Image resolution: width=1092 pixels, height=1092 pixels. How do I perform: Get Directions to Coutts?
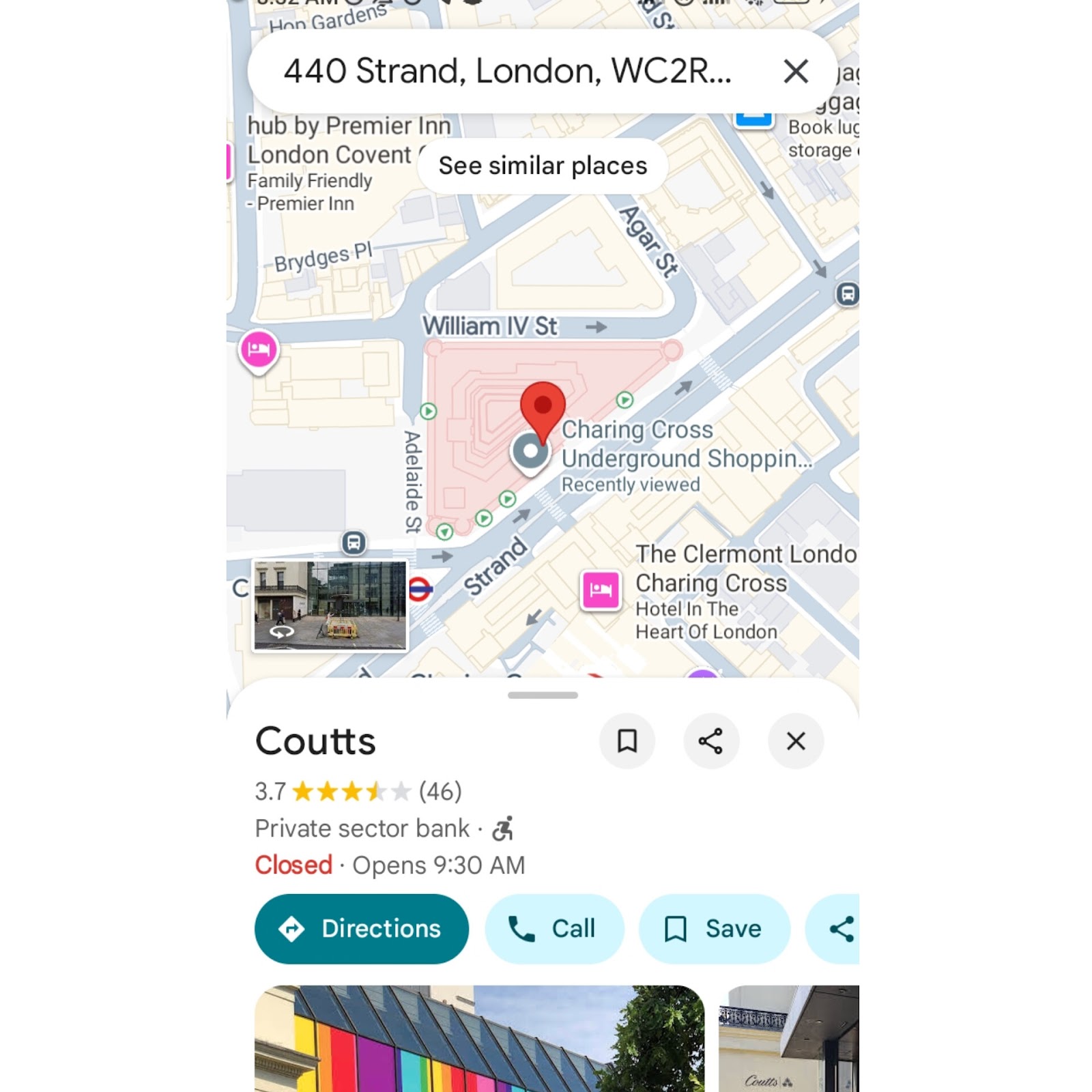[x=361, y=929]
